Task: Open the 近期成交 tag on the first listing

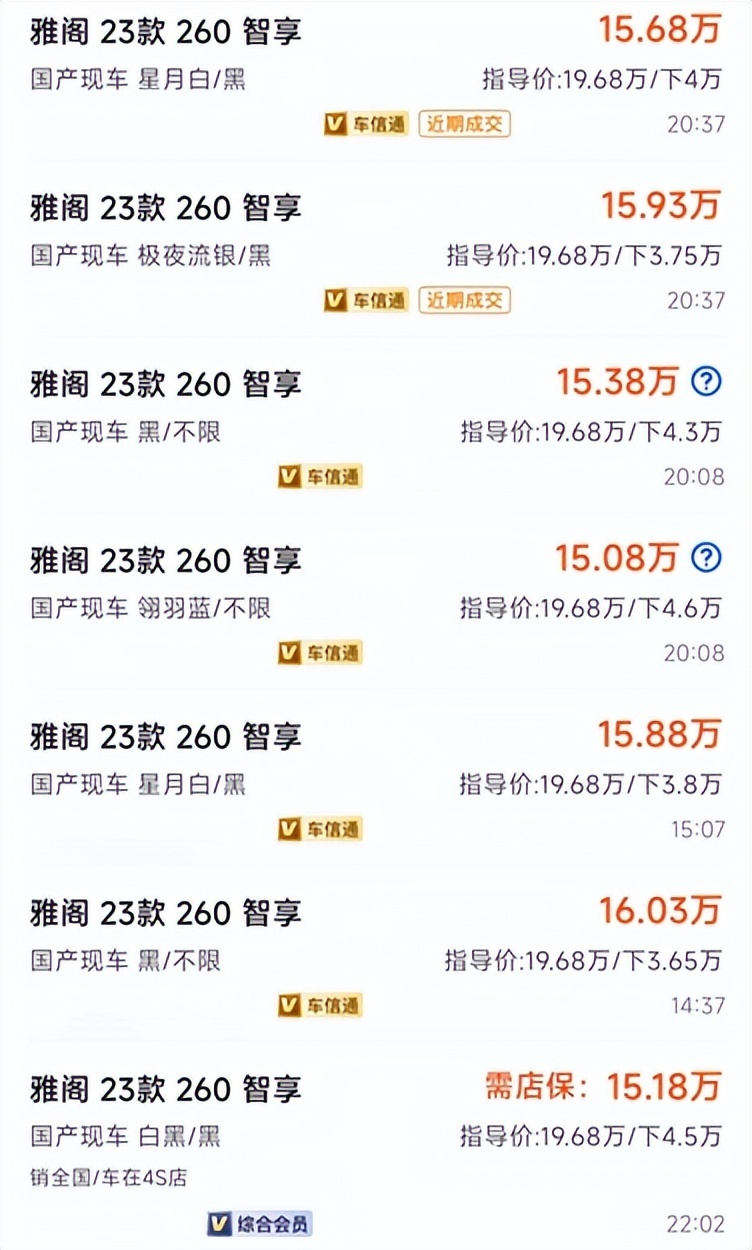Action: [x=467, y=124]
